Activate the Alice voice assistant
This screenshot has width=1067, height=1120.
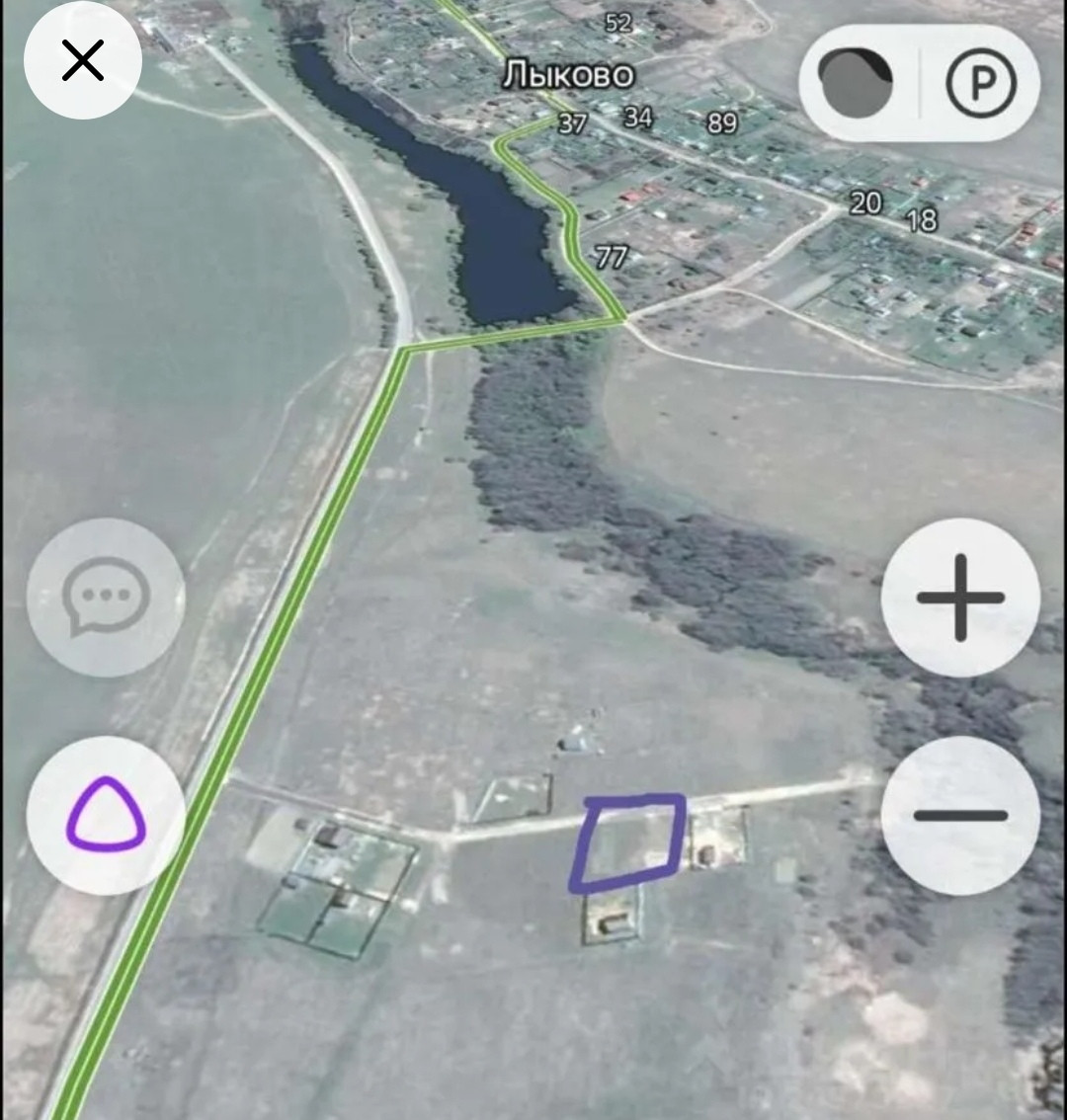[x=106, y=816]
